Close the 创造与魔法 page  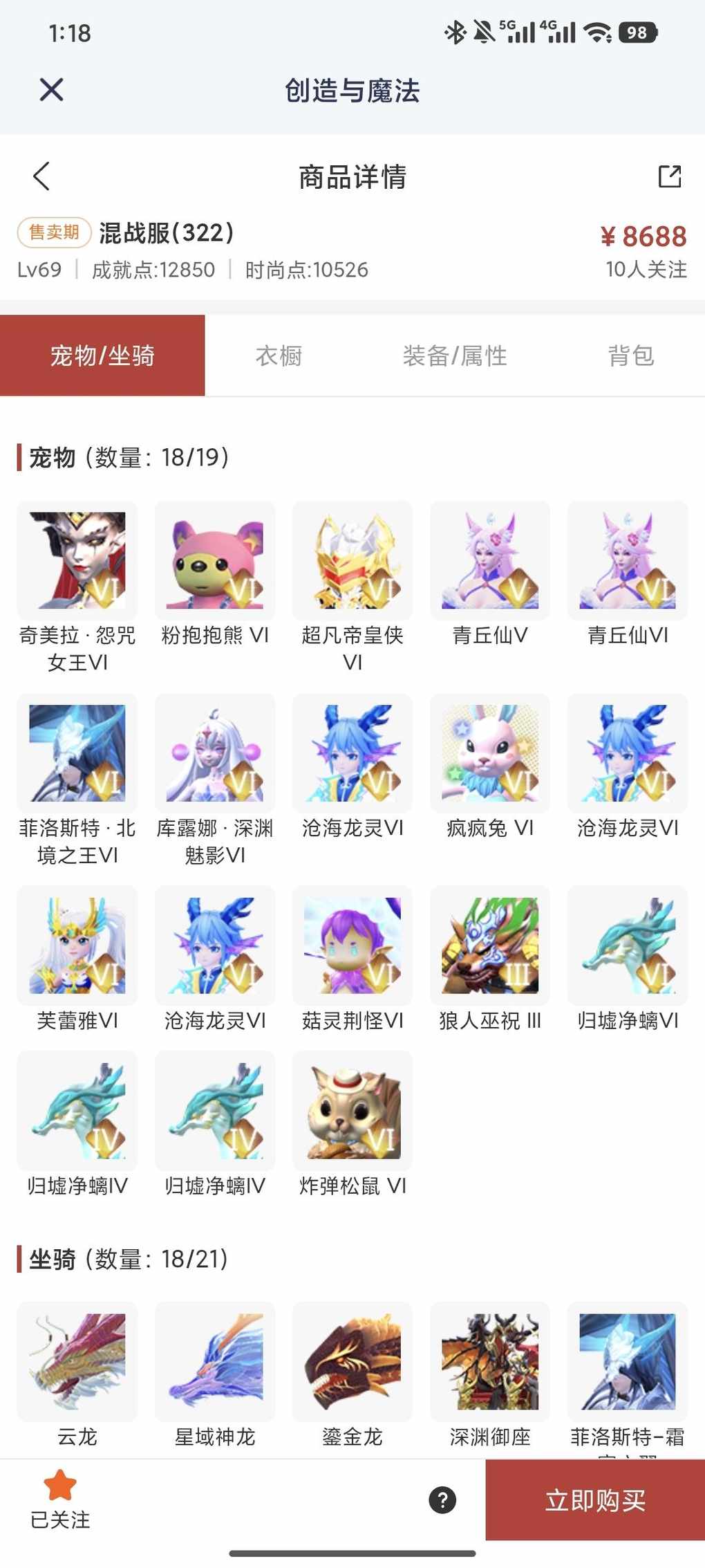pyautogui.click(x=51, y=90)
